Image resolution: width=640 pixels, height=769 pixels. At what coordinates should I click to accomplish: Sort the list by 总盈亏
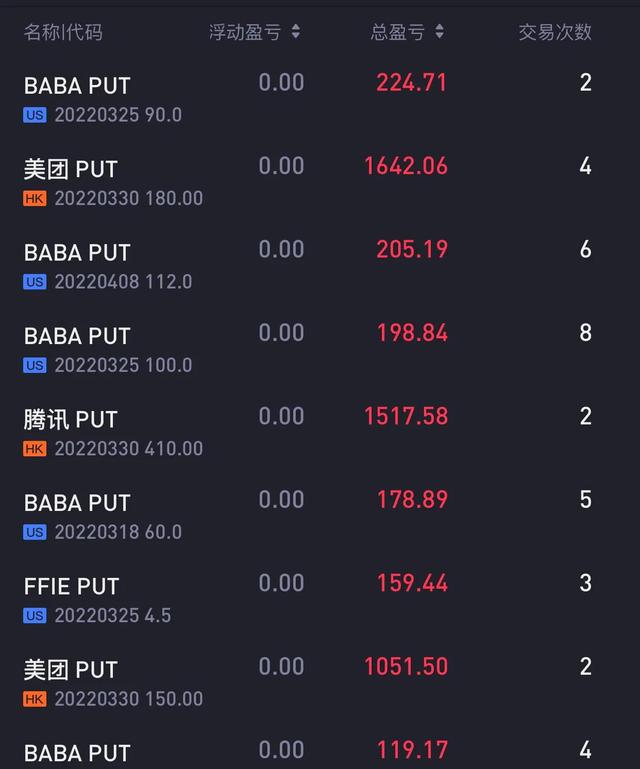407,32
